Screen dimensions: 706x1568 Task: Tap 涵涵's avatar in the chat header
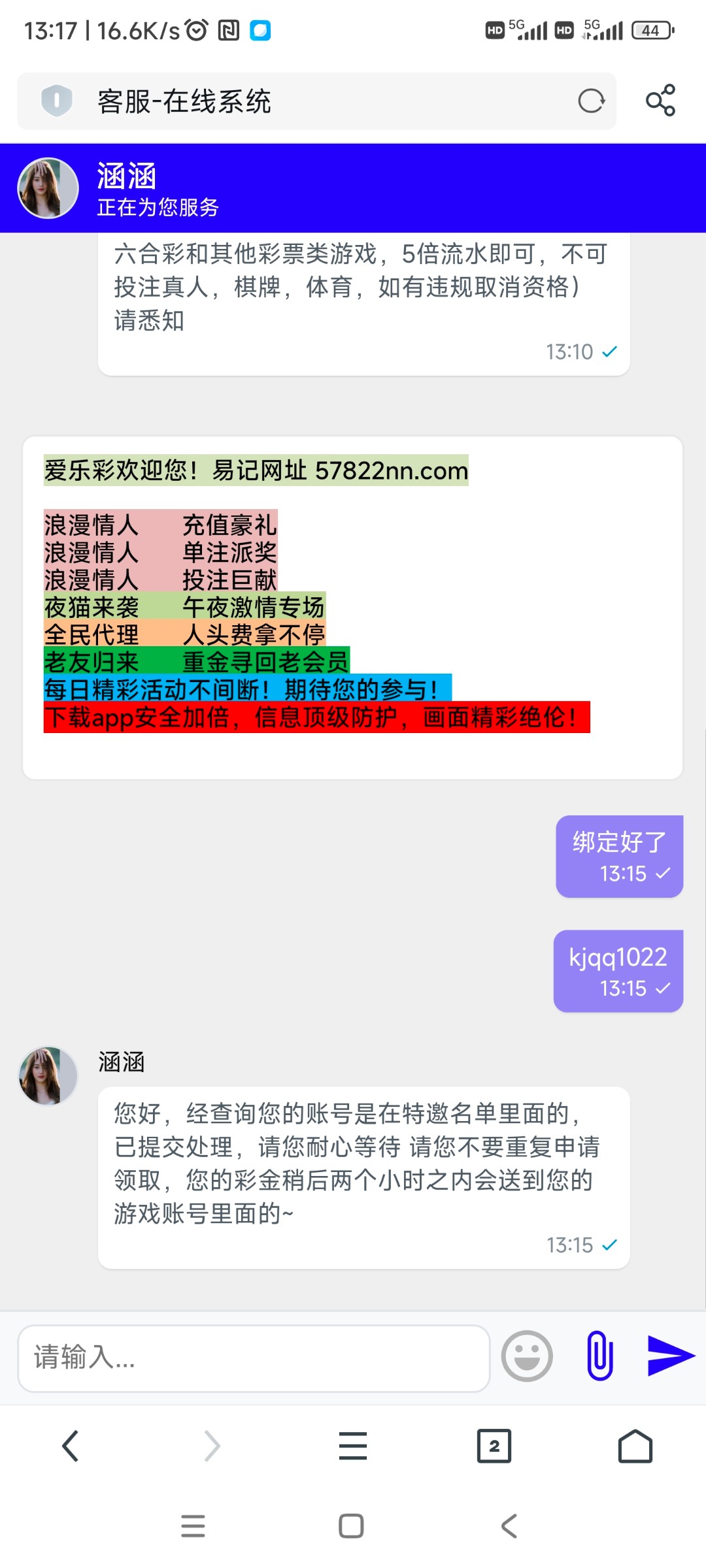[x=47, y=188]
